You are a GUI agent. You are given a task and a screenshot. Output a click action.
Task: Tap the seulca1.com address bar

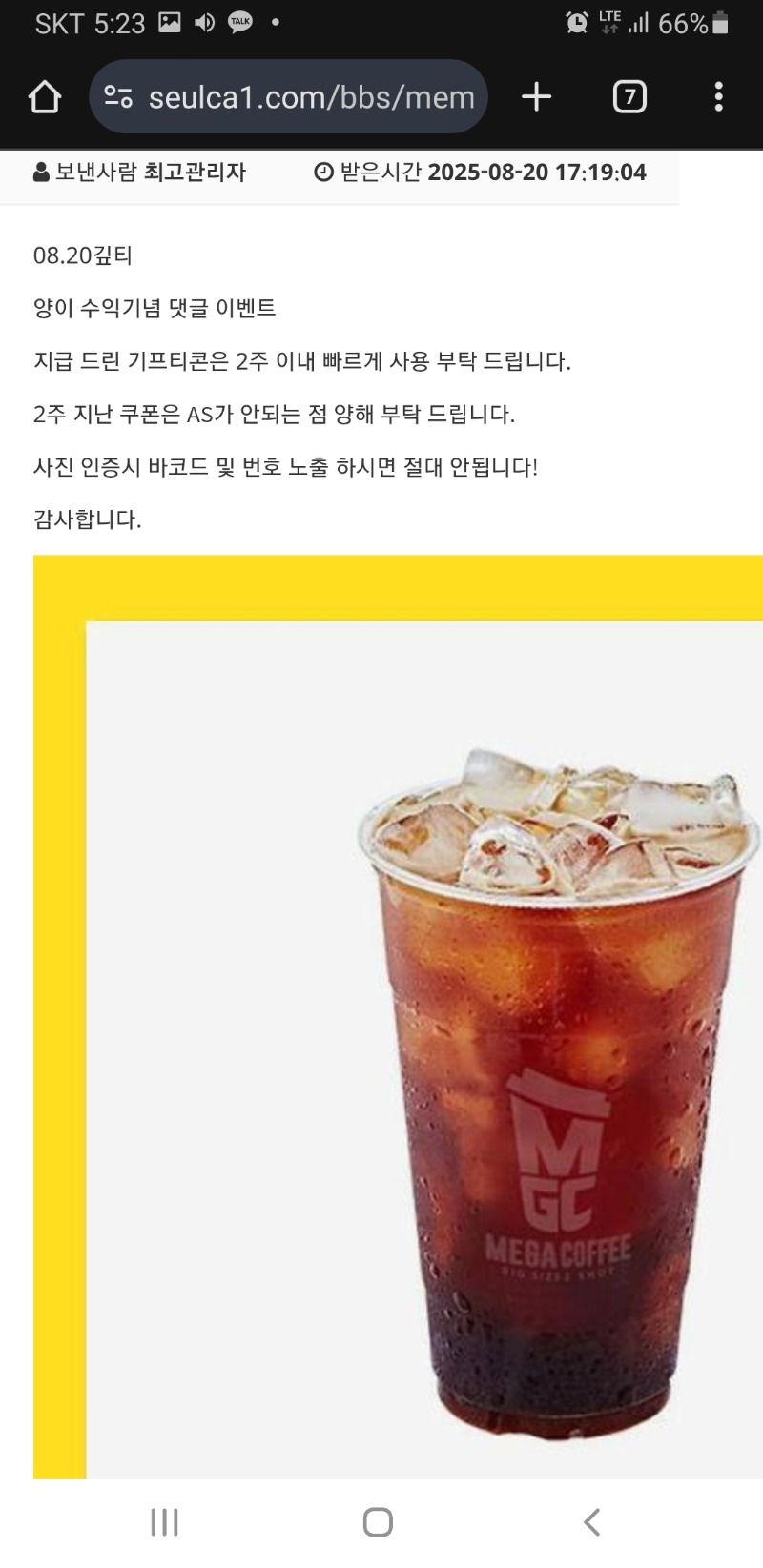click(288, 96)
